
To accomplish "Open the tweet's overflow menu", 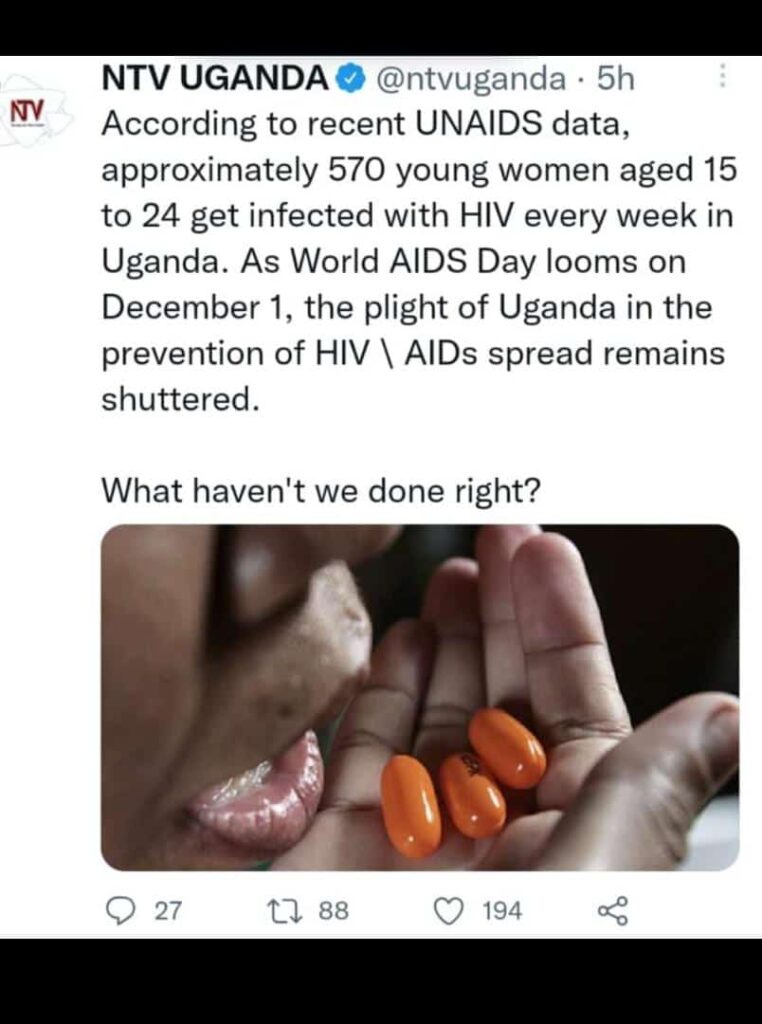I will point(725,78).
